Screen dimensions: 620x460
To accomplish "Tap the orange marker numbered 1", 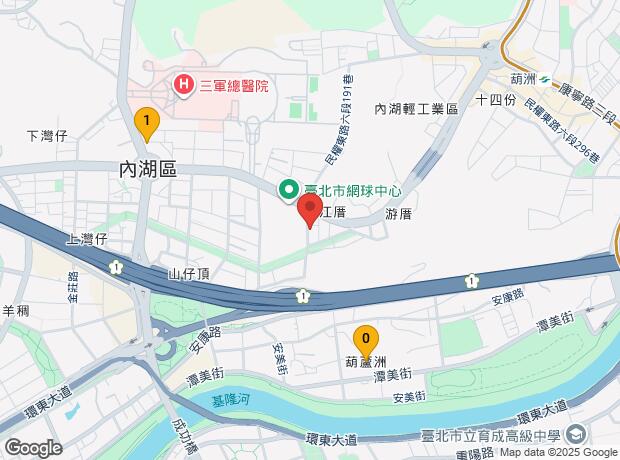I will coord(147,124).
